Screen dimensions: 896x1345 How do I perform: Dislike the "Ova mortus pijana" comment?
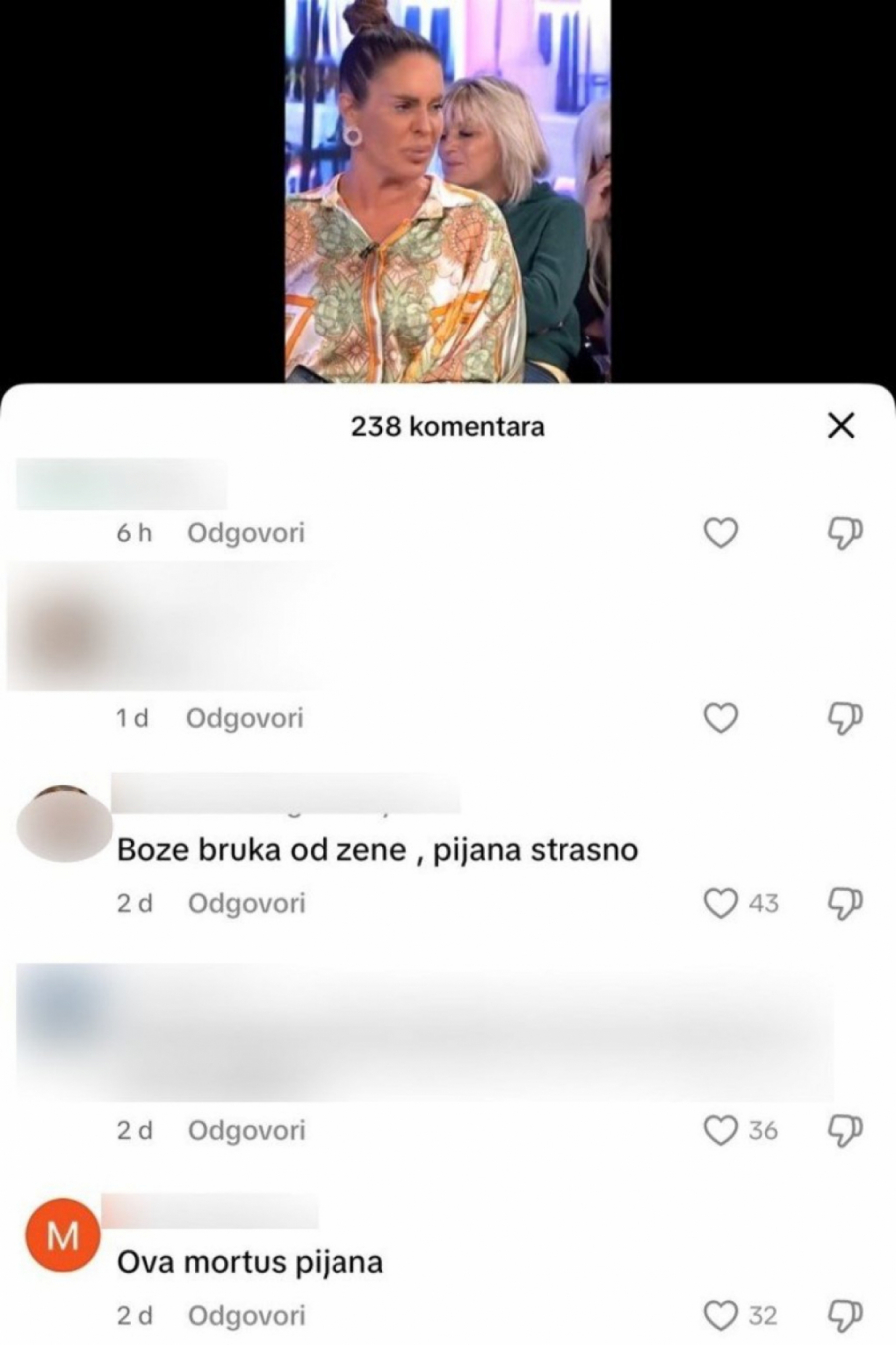tap(844, 1316)
